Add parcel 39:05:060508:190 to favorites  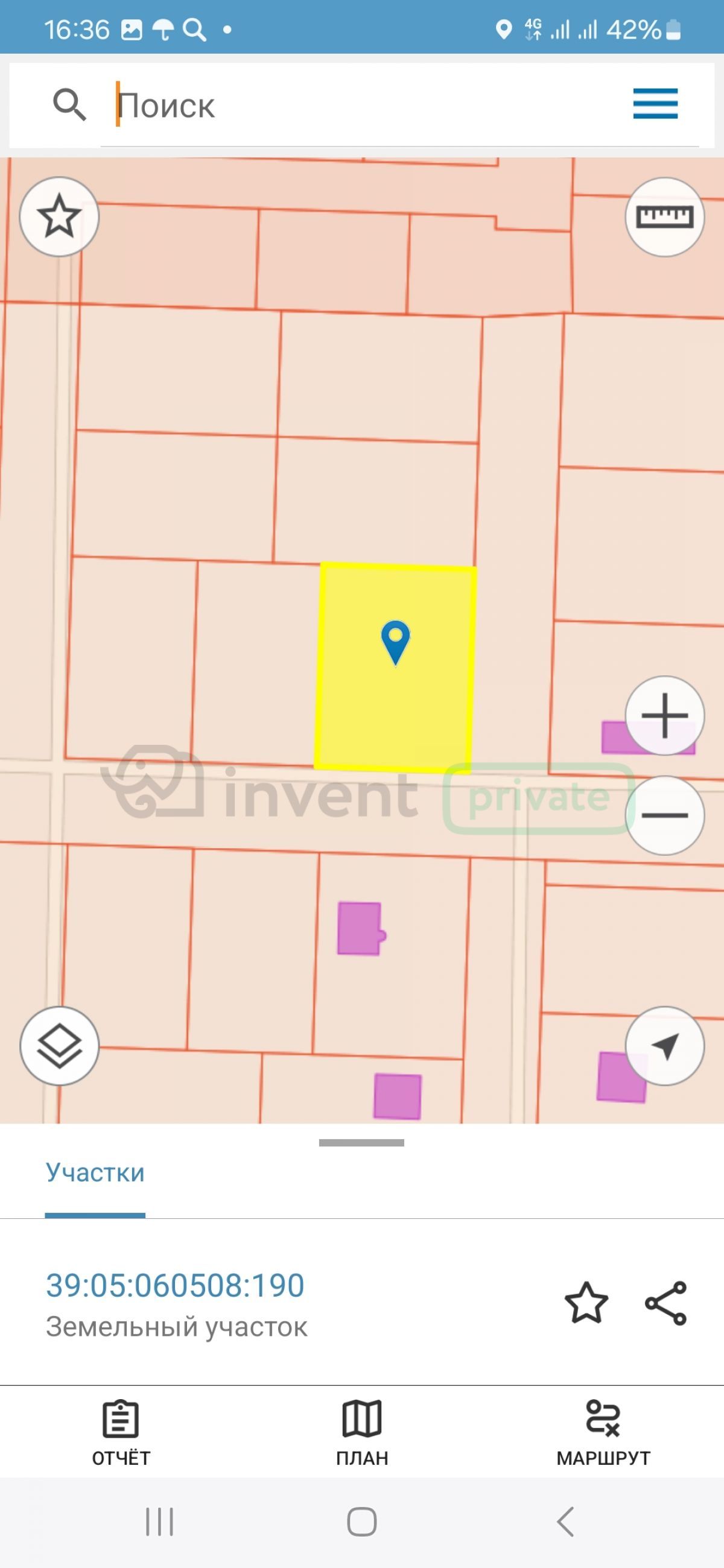point(586,1303)
